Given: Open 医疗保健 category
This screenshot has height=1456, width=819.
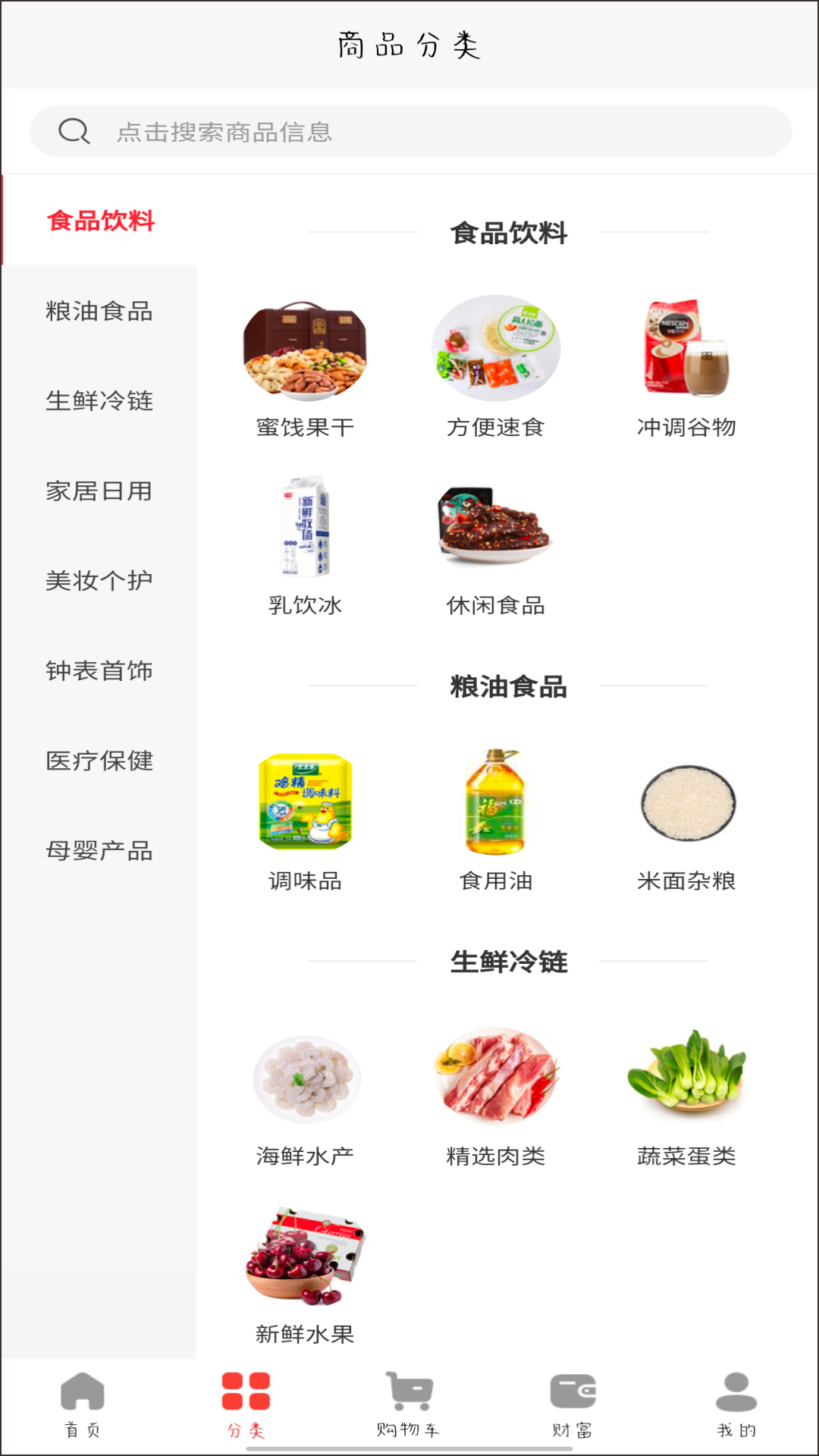Looking at the screenshot, I should point(99,760).
